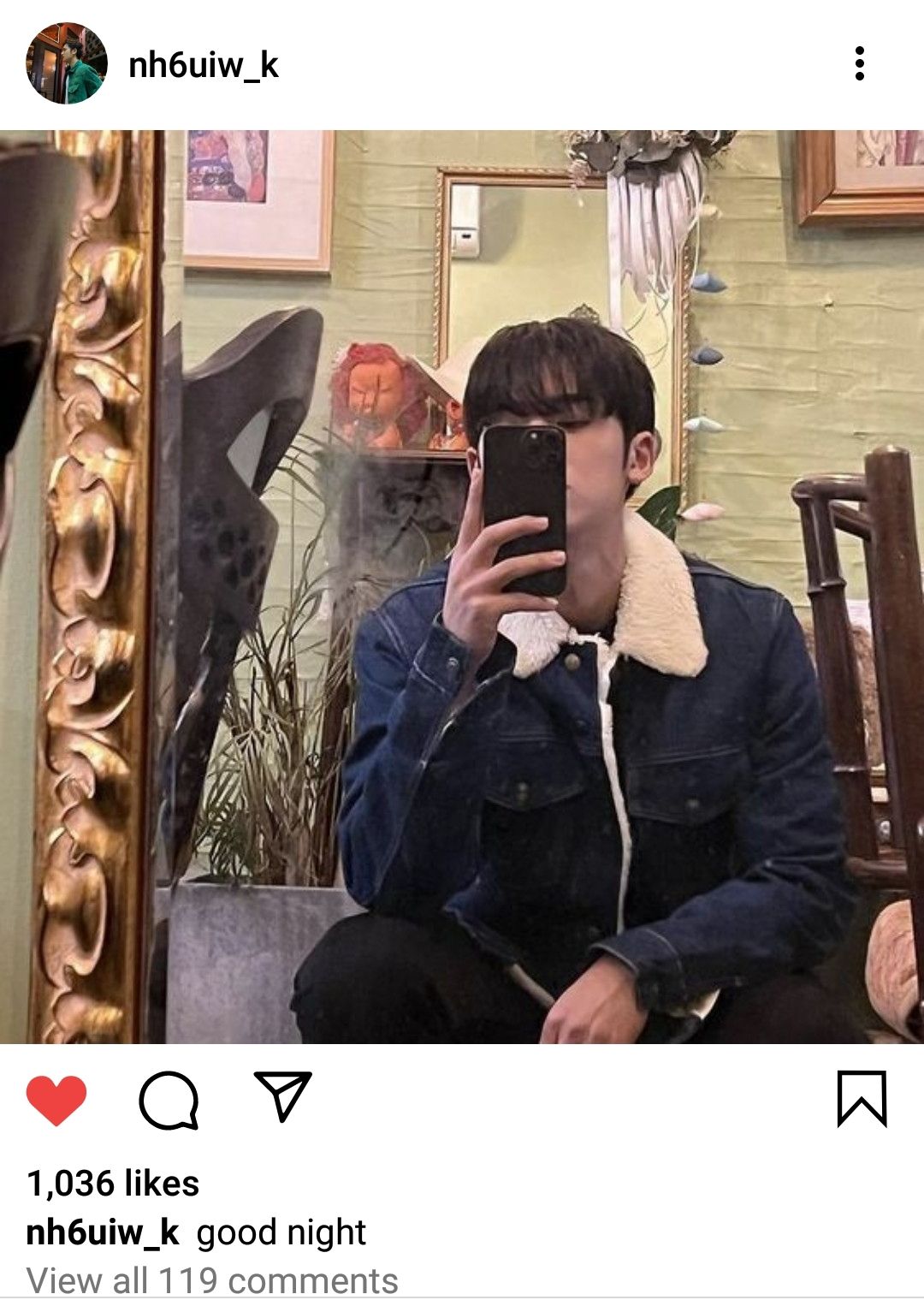Image resolution: width=924 pixels, height=1300 pixels.
Task: Tap the nh6uiw_k username in post header
Action: coord(204,65)
